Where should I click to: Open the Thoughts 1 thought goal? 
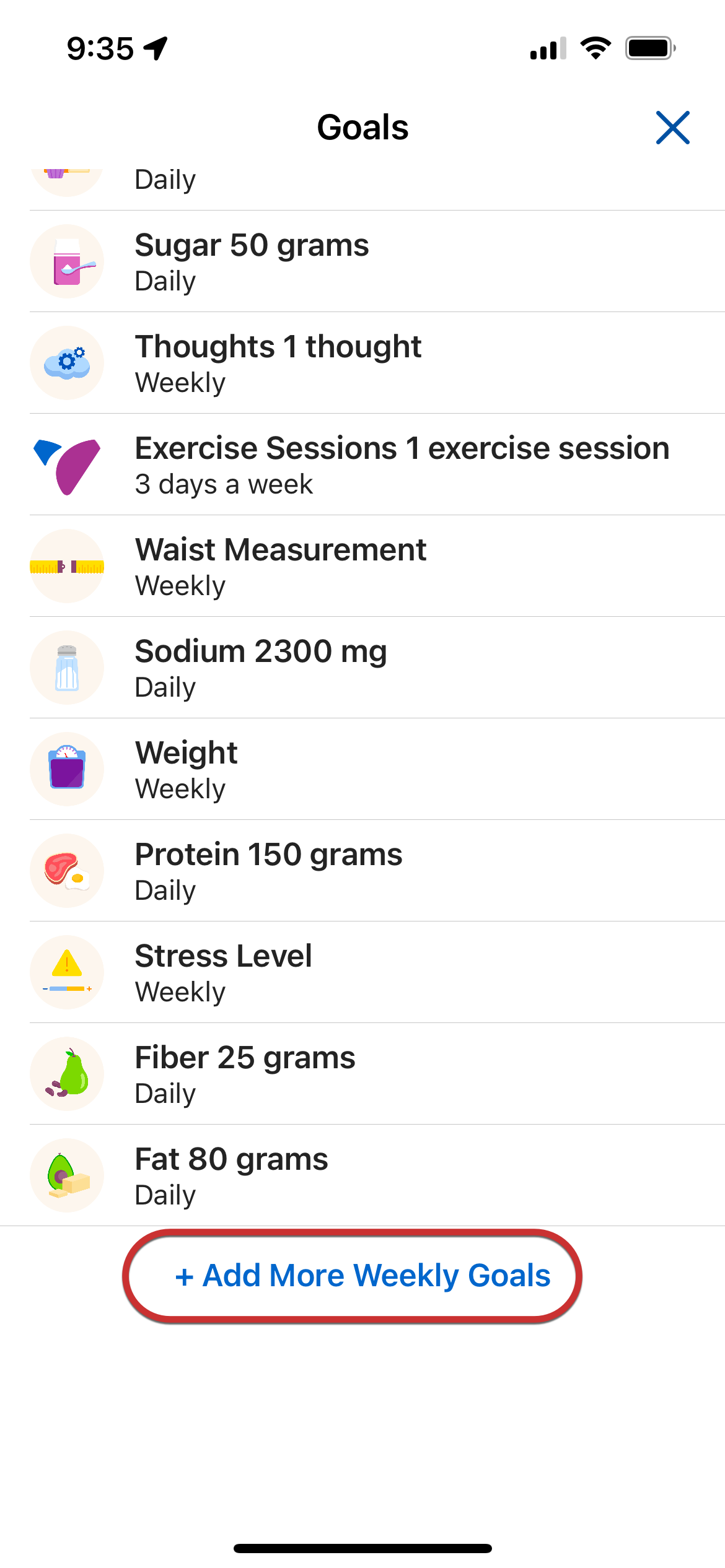point(377,363)
